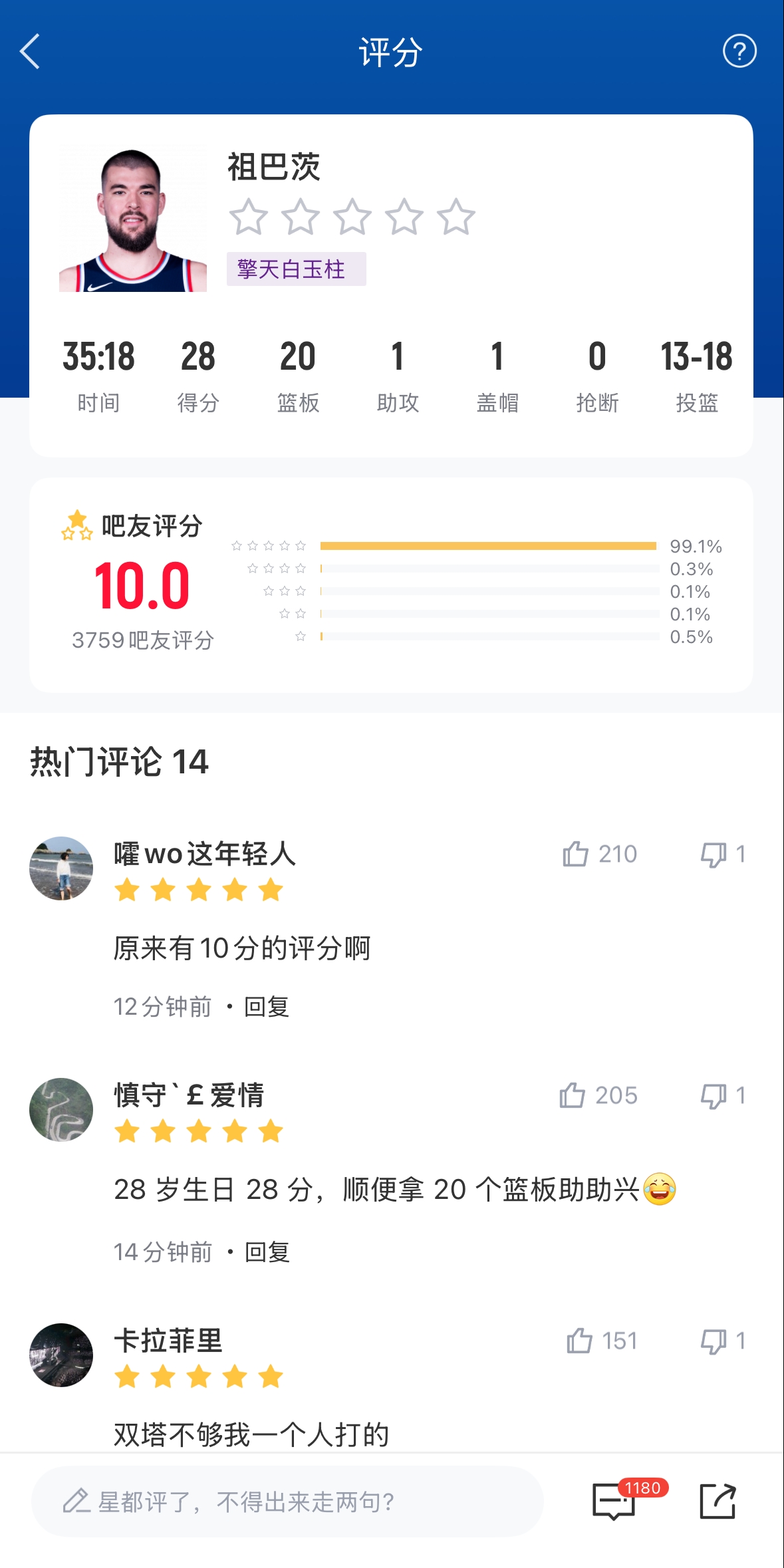Like the comment by 卡拉菲里
The image size is (784, 1568).
579,1341
